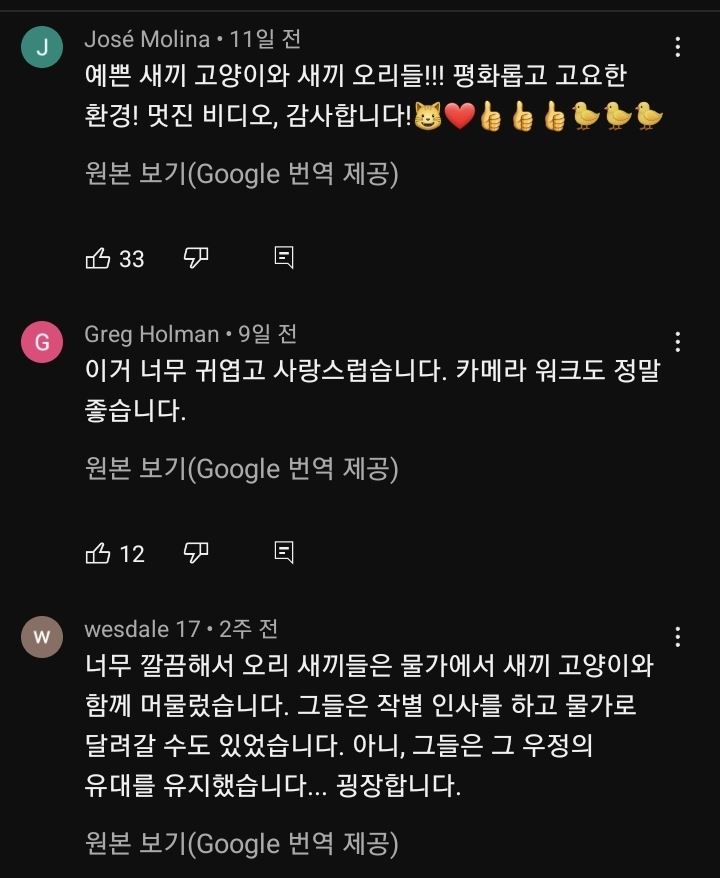Open overflow menu on Greg Holman's comment
This screenshot has width=720, height=878.
pyautogui.click(x=678, y=342)
